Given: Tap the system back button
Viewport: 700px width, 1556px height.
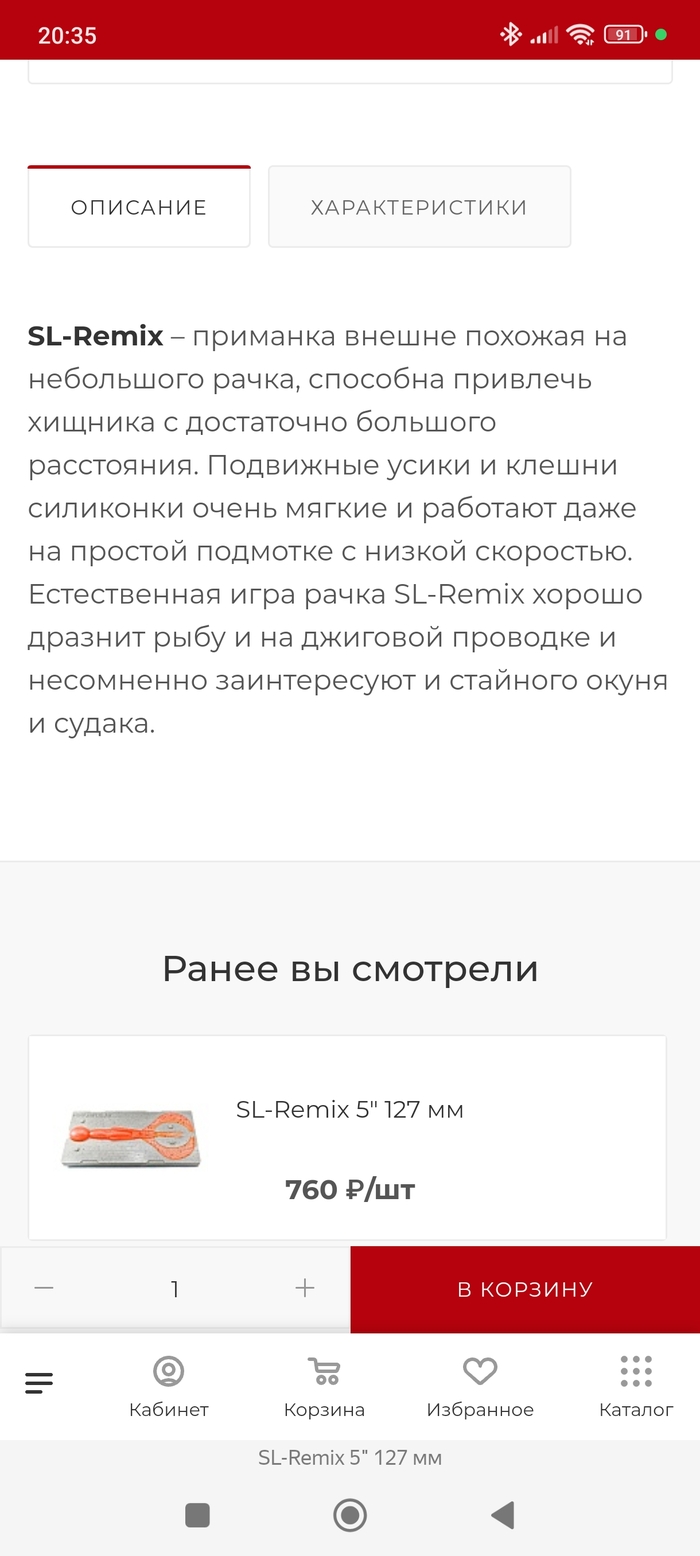Looking at the screenshot, I should (503, 1515).
